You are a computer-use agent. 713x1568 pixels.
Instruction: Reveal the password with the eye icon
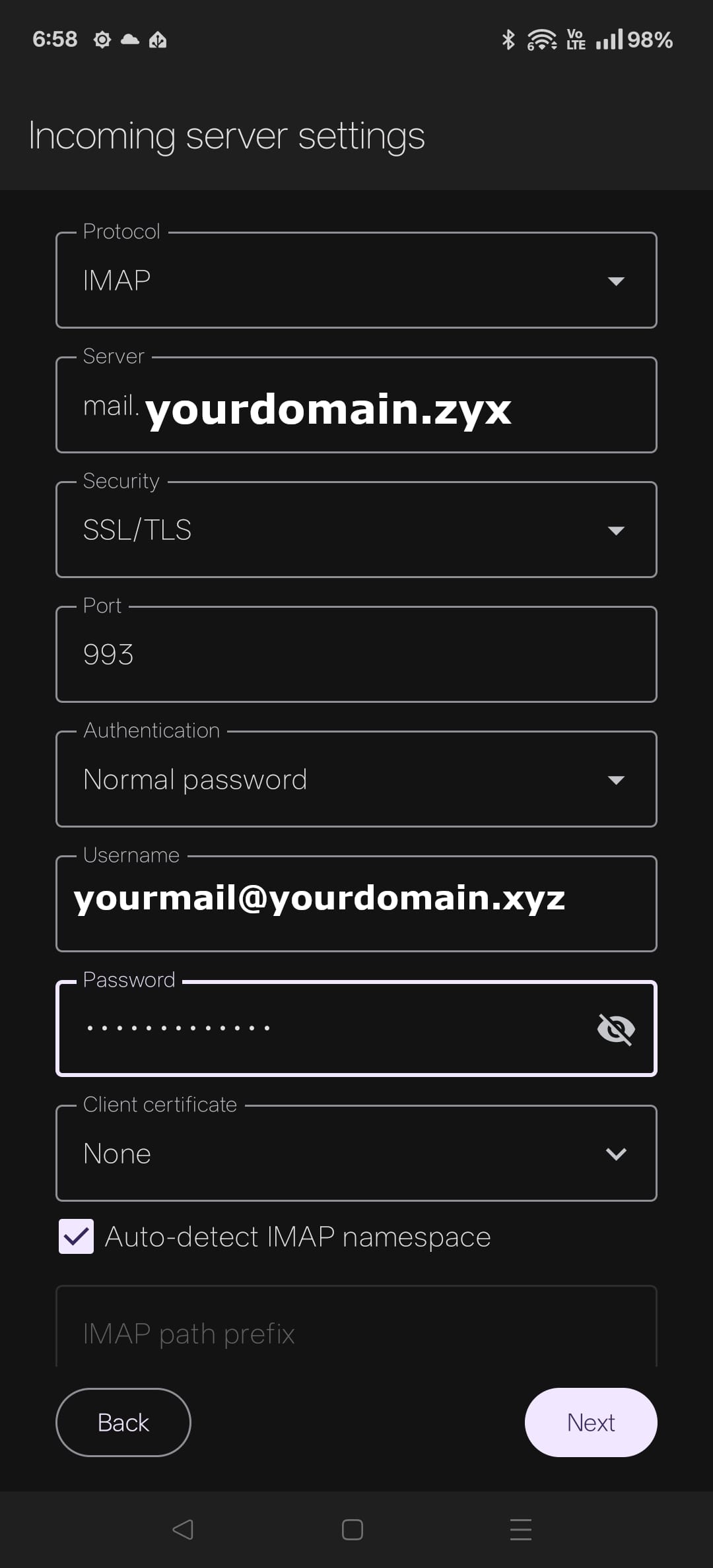coord(615,1029)
